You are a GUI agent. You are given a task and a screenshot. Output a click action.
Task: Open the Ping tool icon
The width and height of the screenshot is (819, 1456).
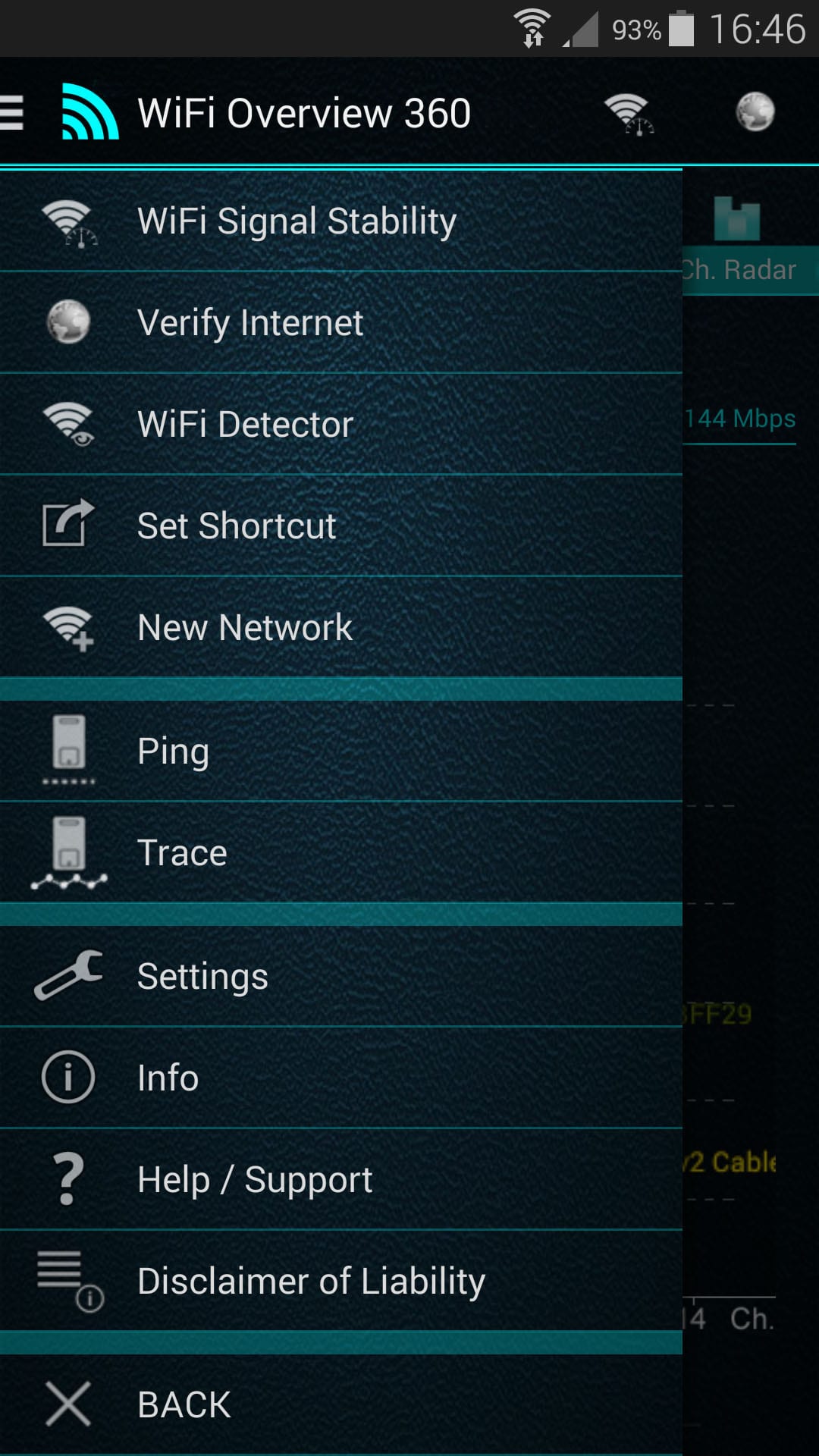[67, 751]
